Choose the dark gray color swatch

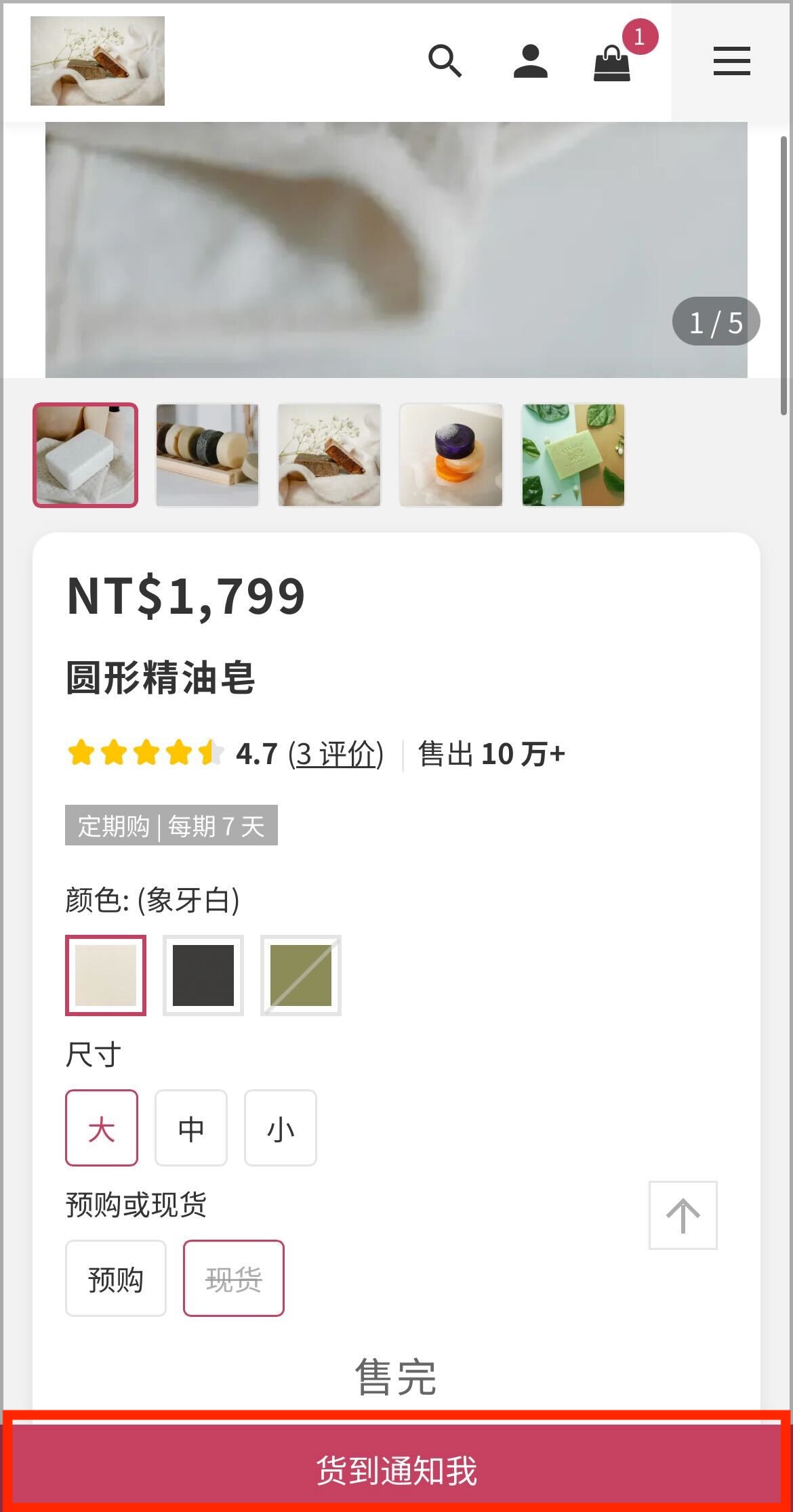pos(203,975)
